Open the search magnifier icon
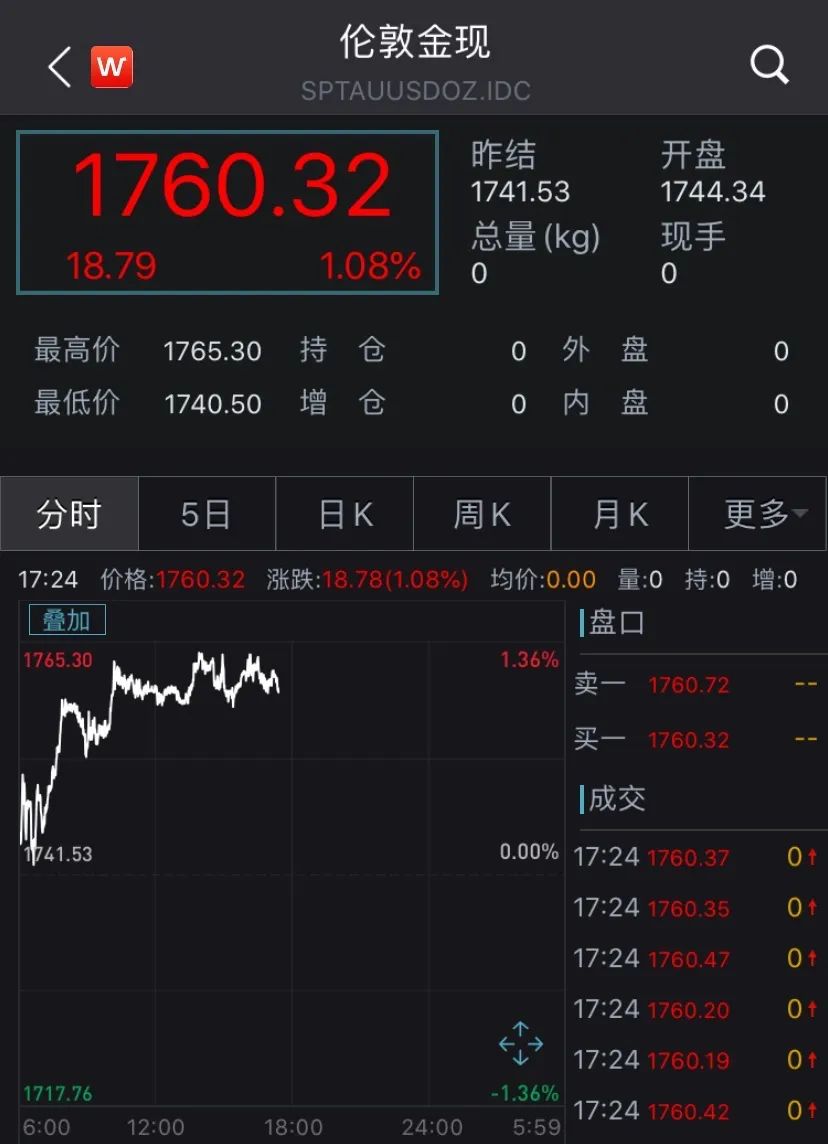Image resolution: width=828 pixels, height=1144 pixels. (x=769, y=66)
